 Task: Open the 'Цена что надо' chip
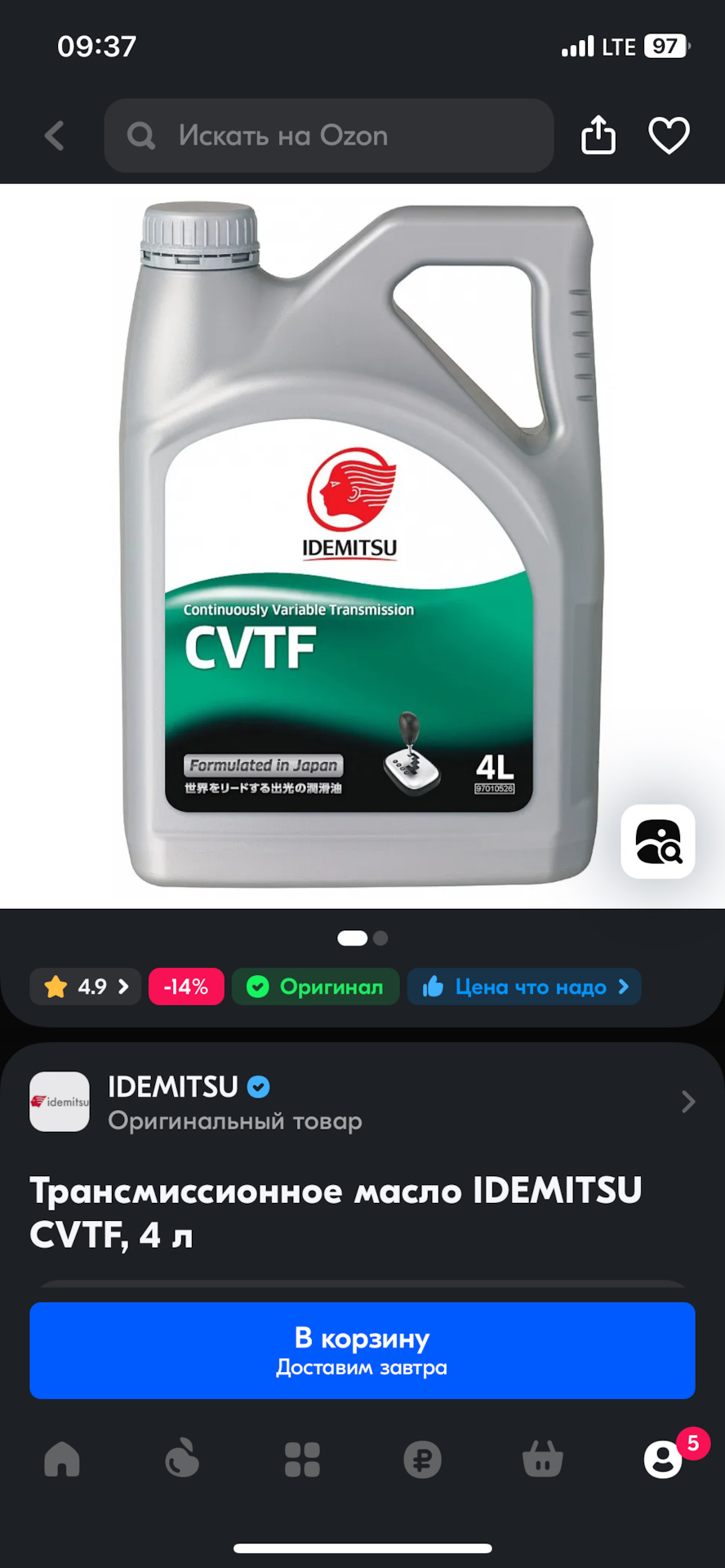pyautogui.click(x=524, y=987)
